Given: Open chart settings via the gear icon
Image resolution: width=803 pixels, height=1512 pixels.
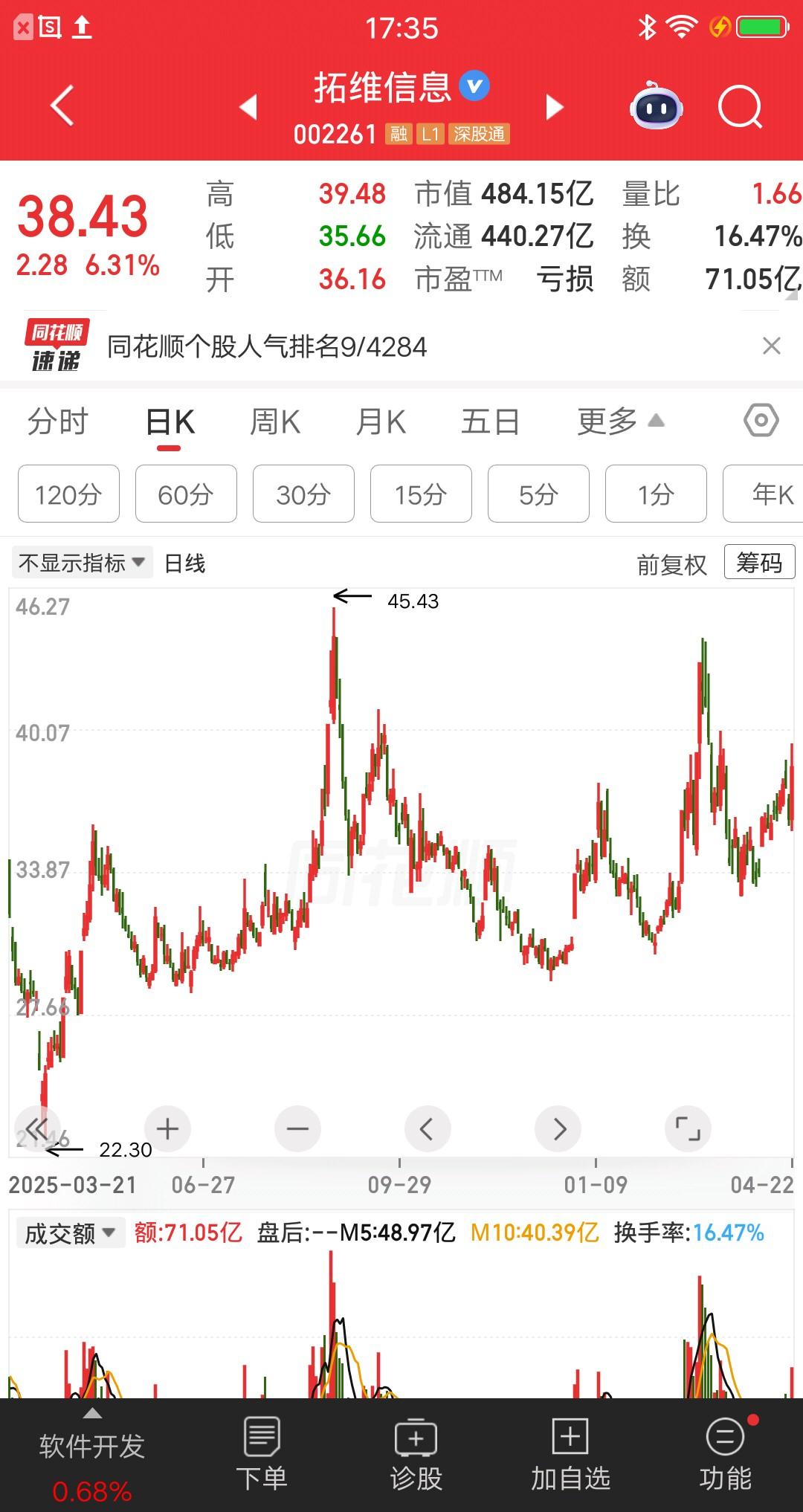Looking at the screenshot, I should 760,421.
